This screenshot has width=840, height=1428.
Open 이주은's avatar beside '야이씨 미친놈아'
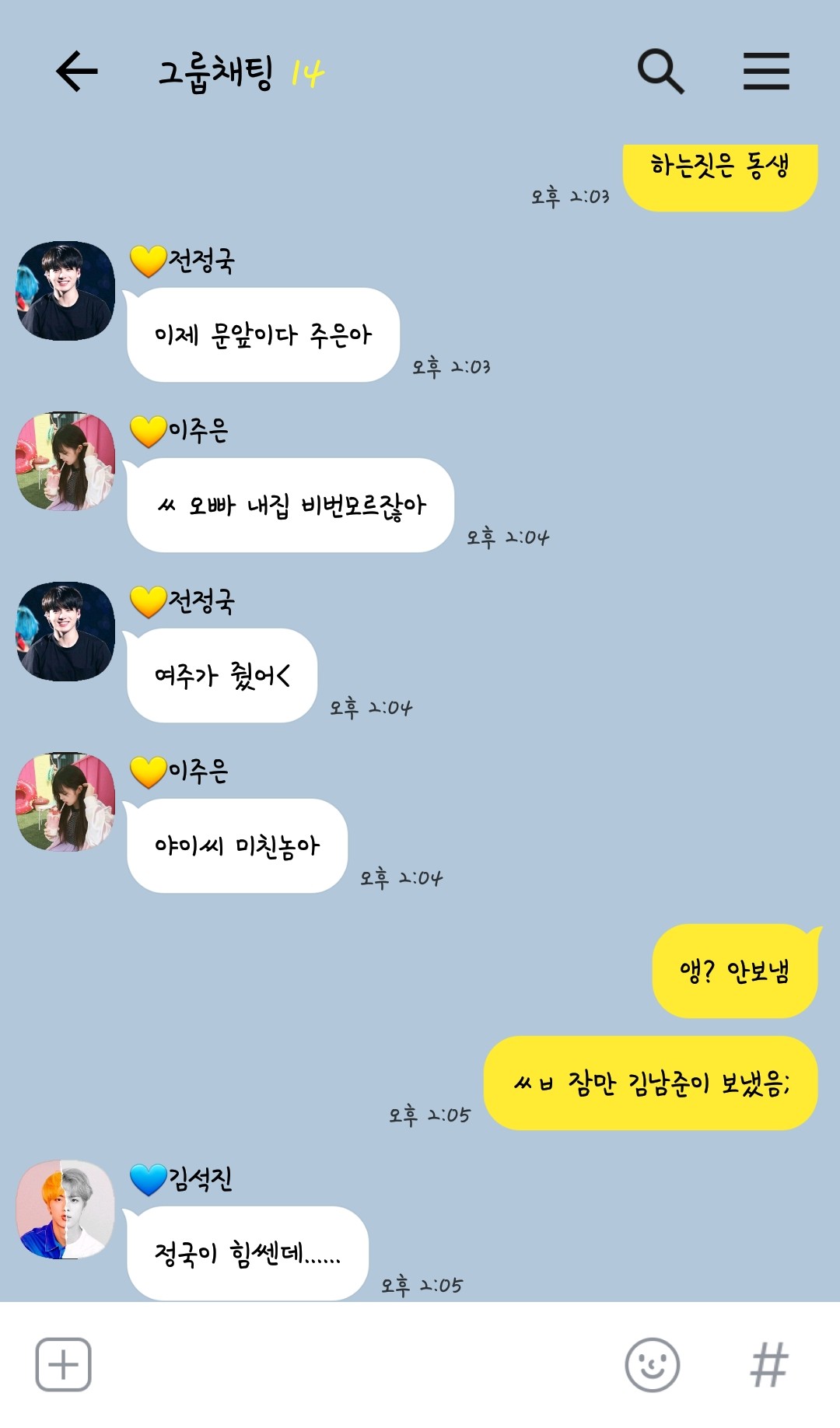click(65, 801)
